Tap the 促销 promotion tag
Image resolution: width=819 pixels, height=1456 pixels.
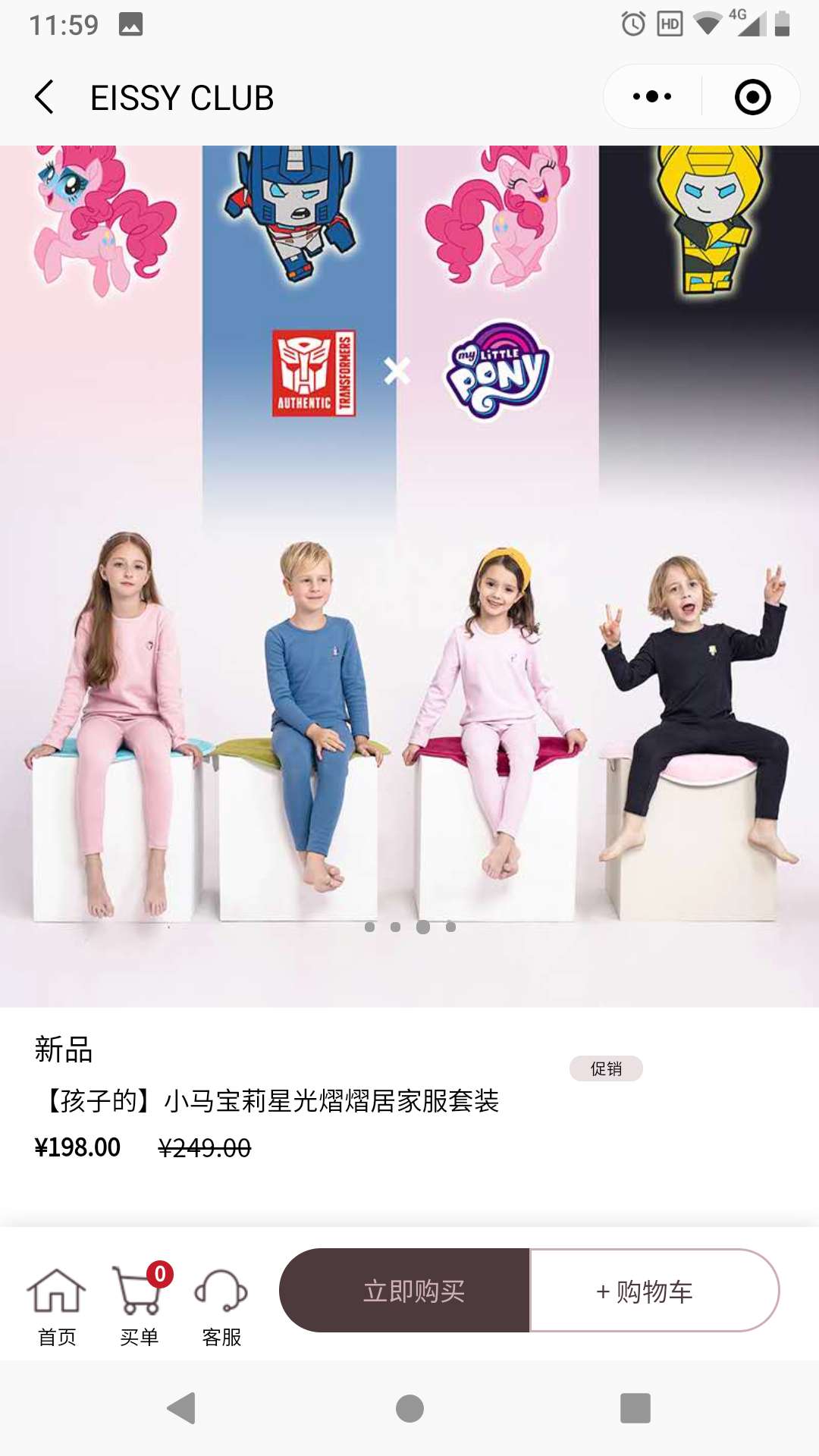[606, 1068]
